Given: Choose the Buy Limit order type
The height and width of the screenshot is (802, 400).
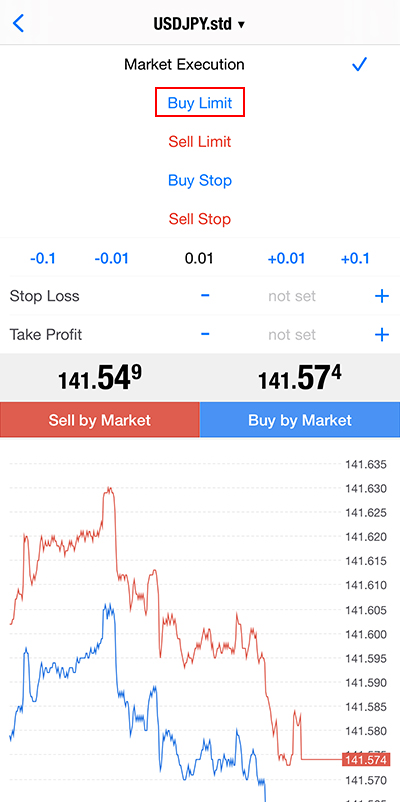Looking at the screenshot, I should (x=200, y=103).
